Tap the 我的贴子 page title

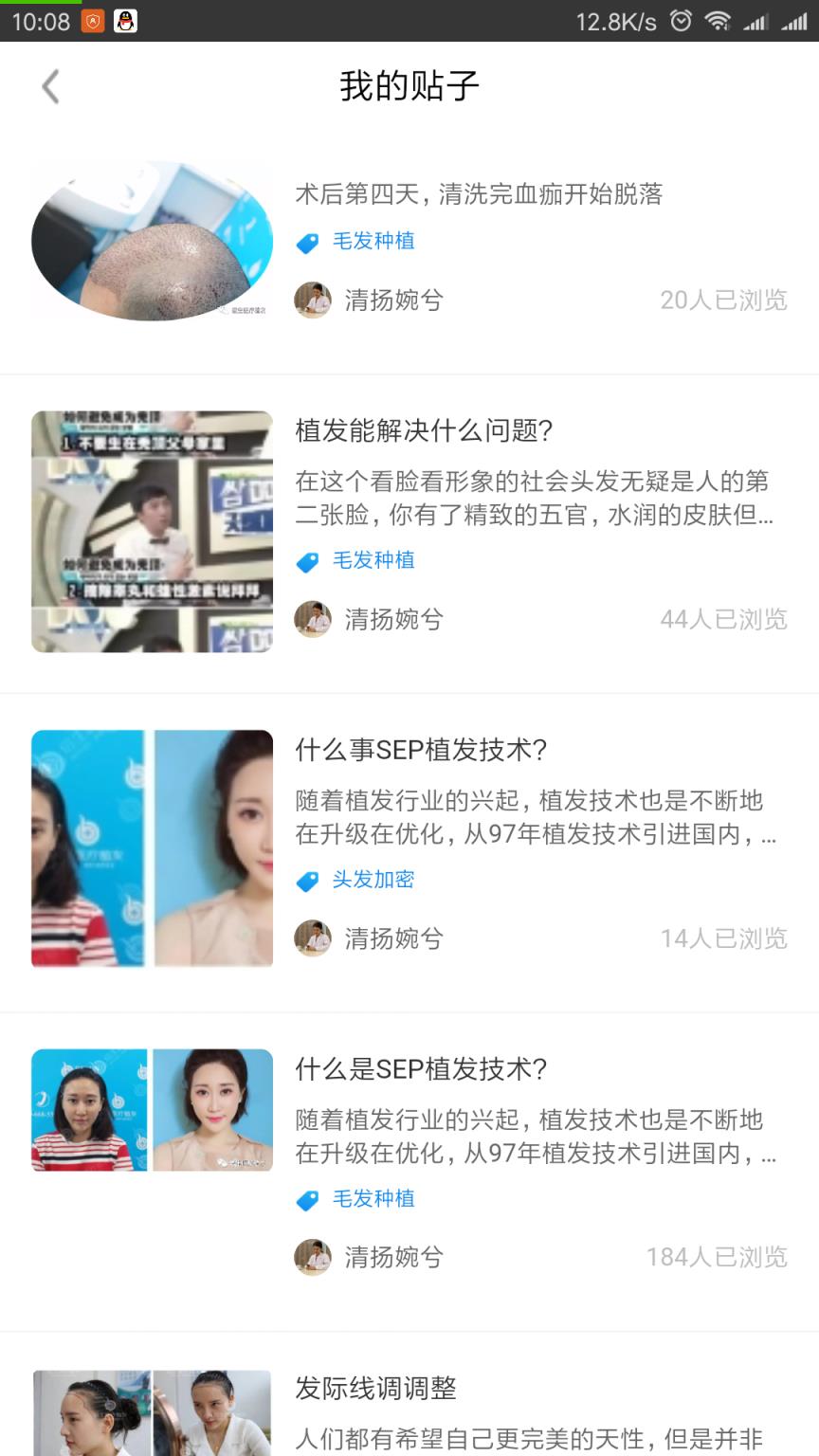coord(409,85)
